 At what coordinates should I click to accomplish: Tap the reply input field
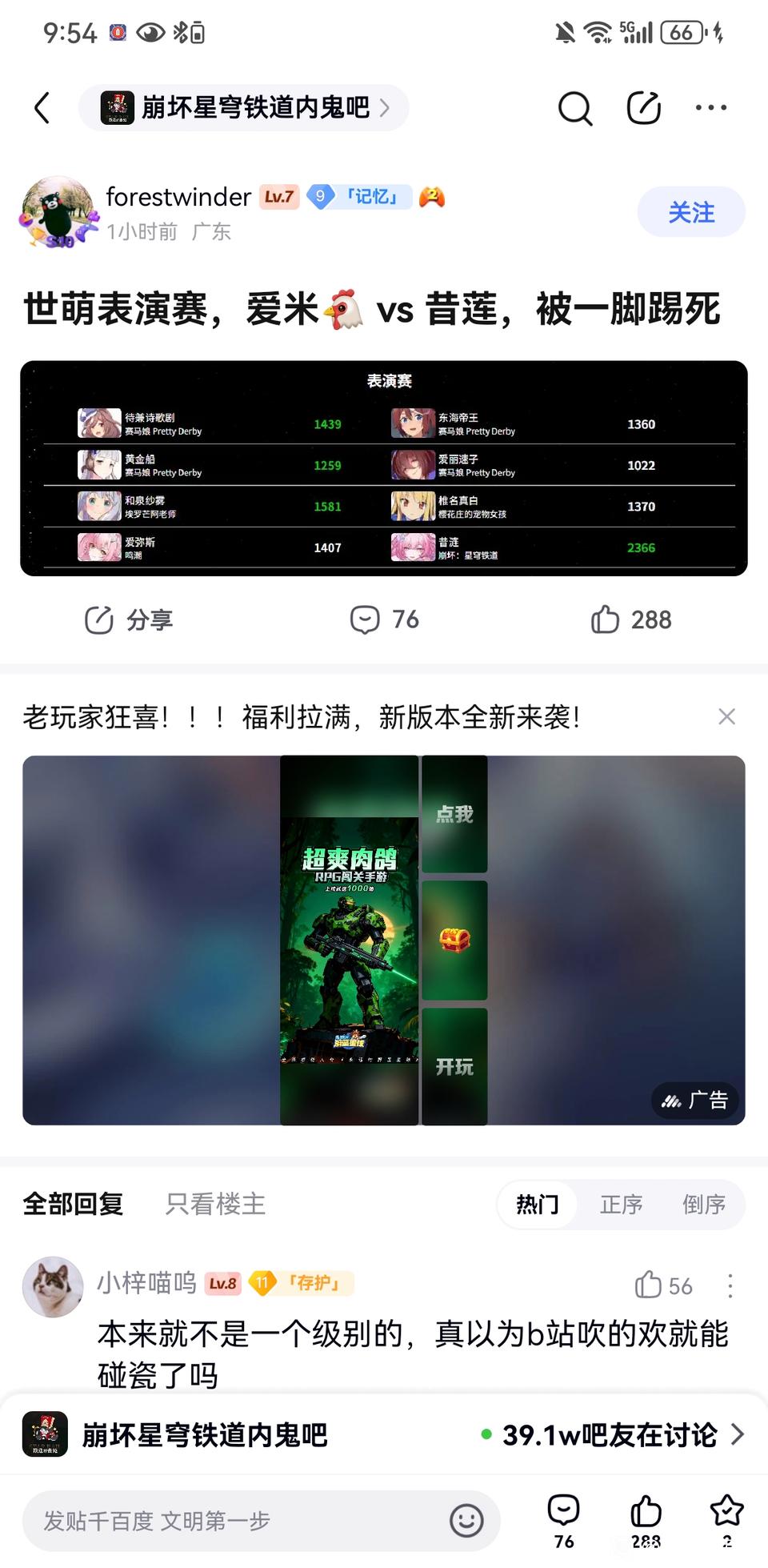point(261,1521)
